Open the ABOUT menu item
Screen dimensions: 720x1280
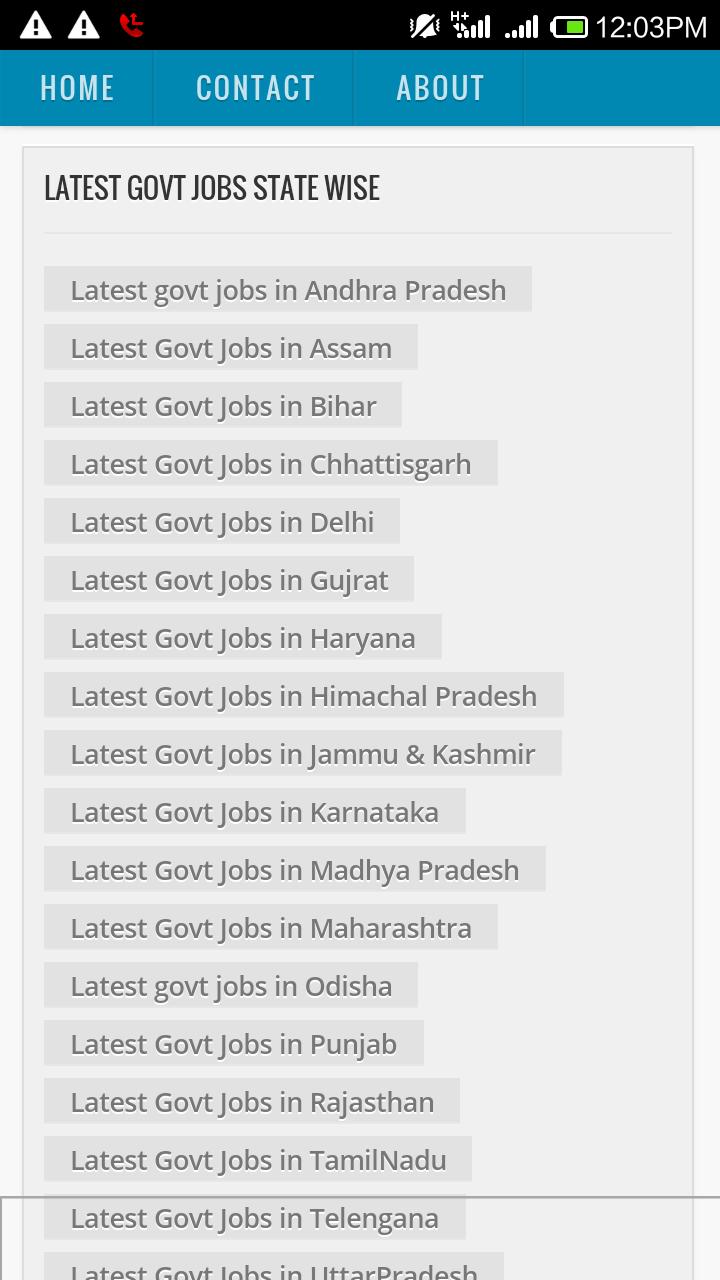tap(440, 88)
